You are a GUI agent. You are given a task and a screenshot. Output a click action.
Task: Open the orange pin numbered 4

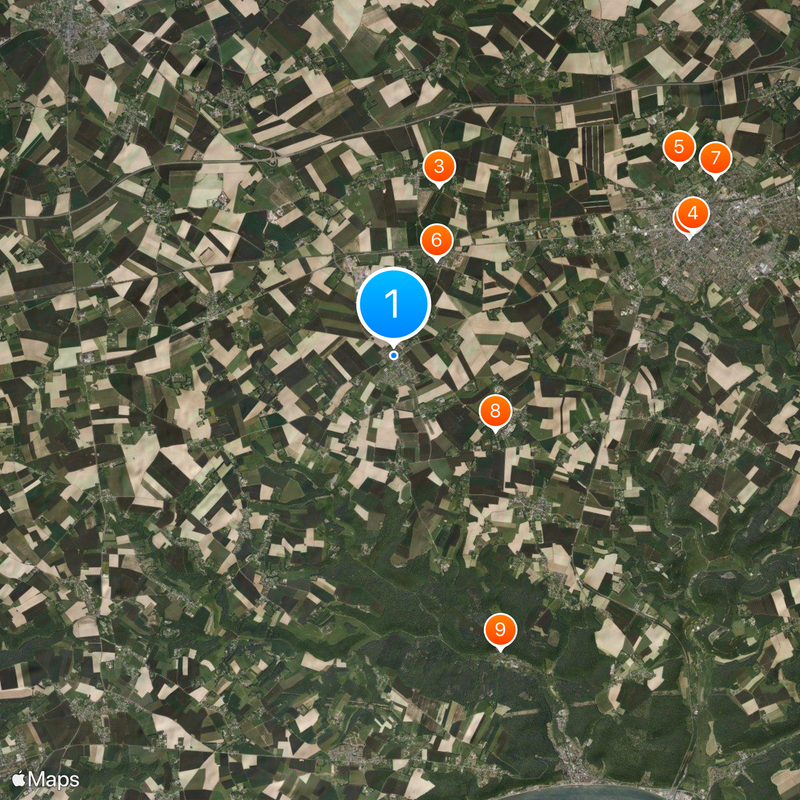(693, 212)
